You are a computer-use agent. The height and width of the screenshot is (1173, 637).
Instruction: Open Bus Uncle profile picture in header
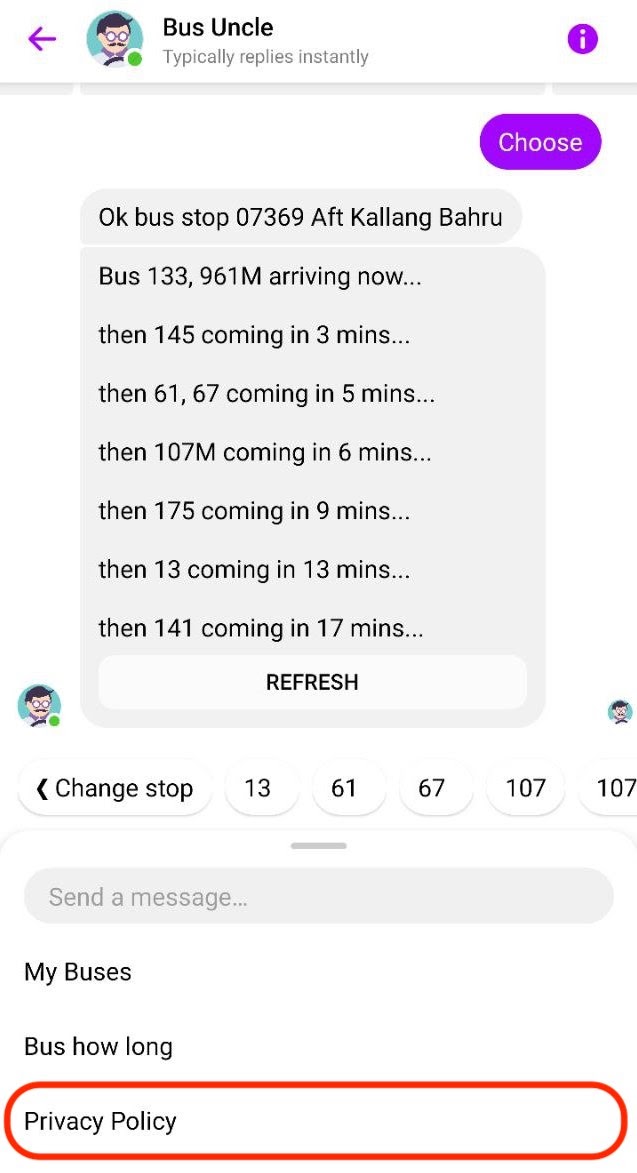tap(115, 39)
